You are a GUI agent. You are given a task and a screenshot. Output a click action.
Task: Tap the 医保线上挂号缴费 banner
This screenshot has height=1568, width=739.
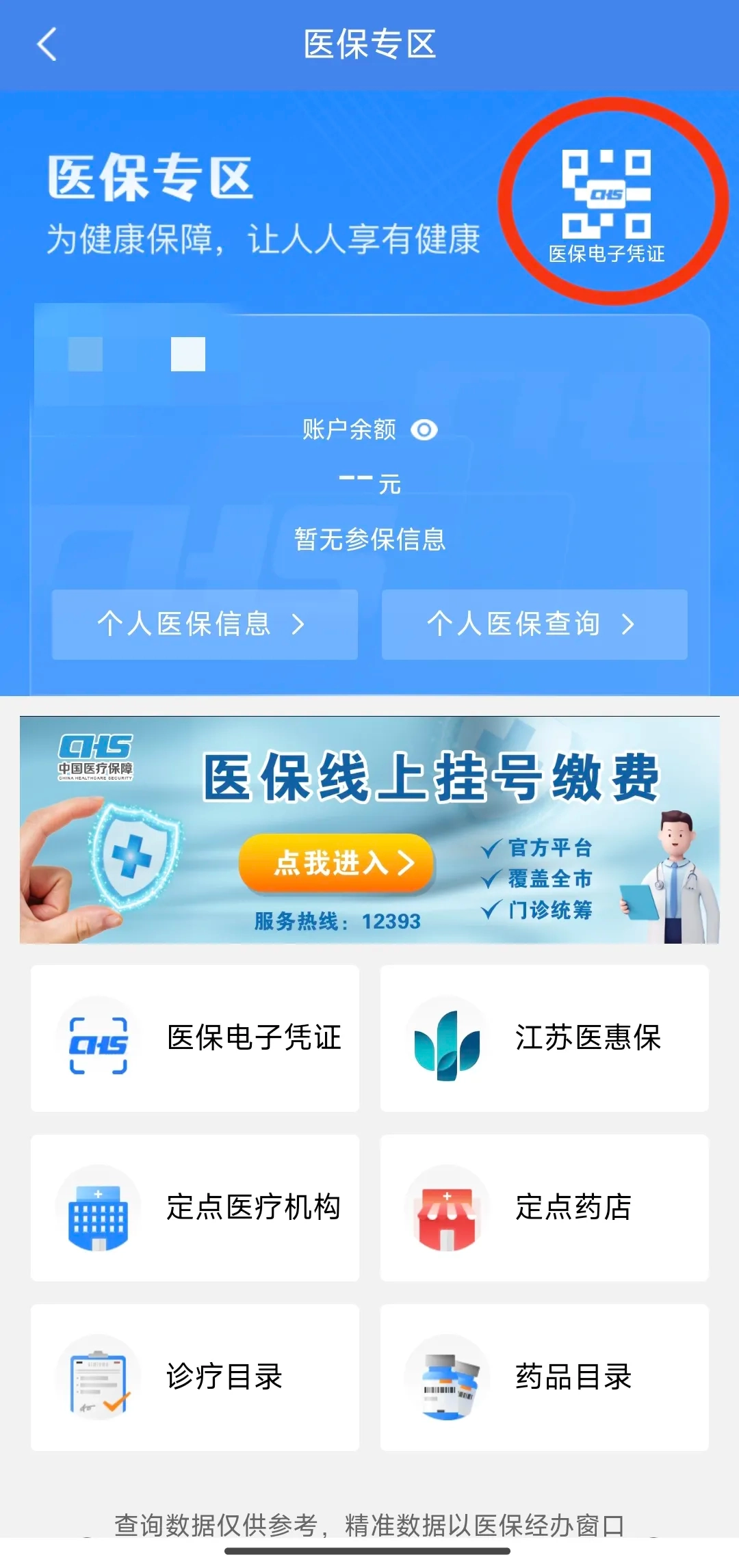pyautogui.click(x=369, y=829)
